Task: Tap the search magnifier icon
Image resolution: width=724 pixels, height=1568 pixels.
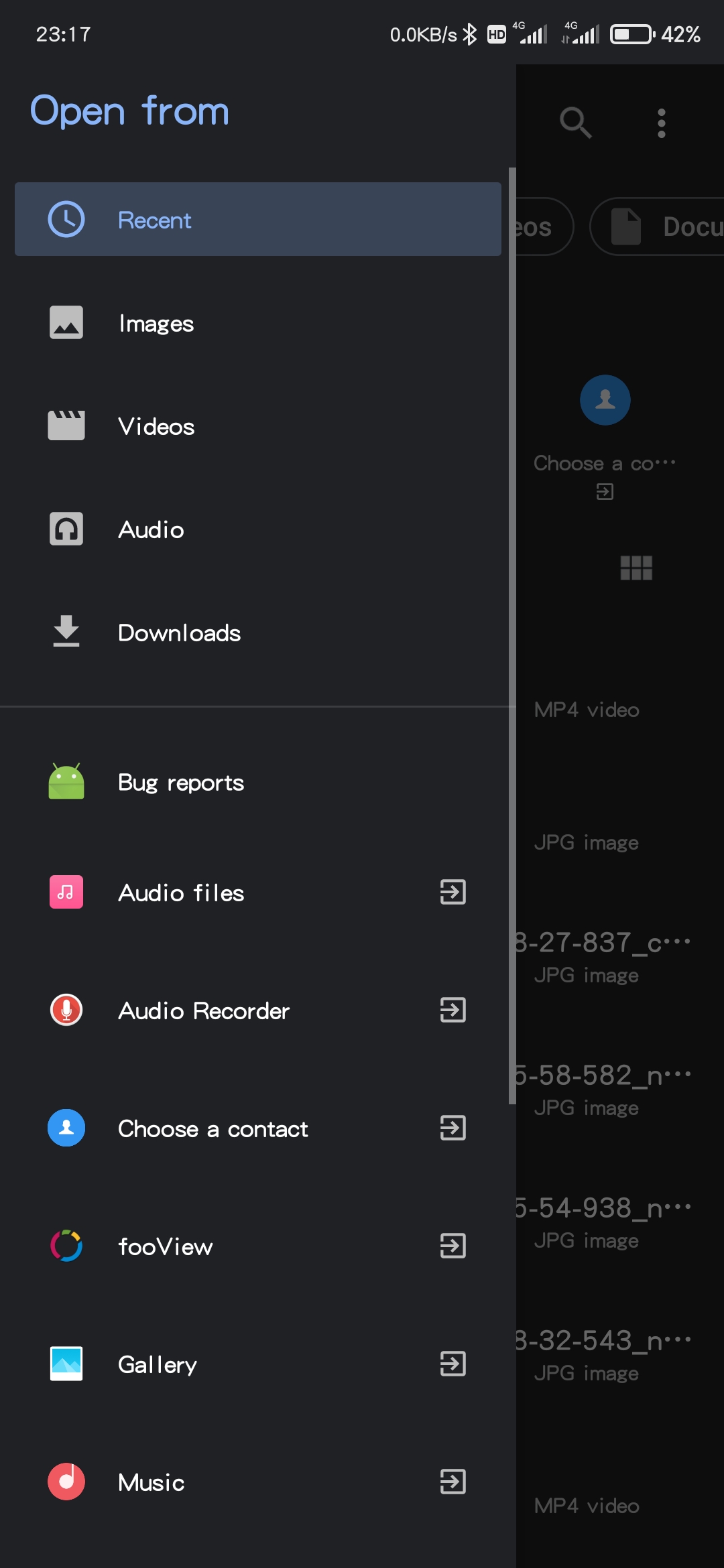Action: click(575, 123)
